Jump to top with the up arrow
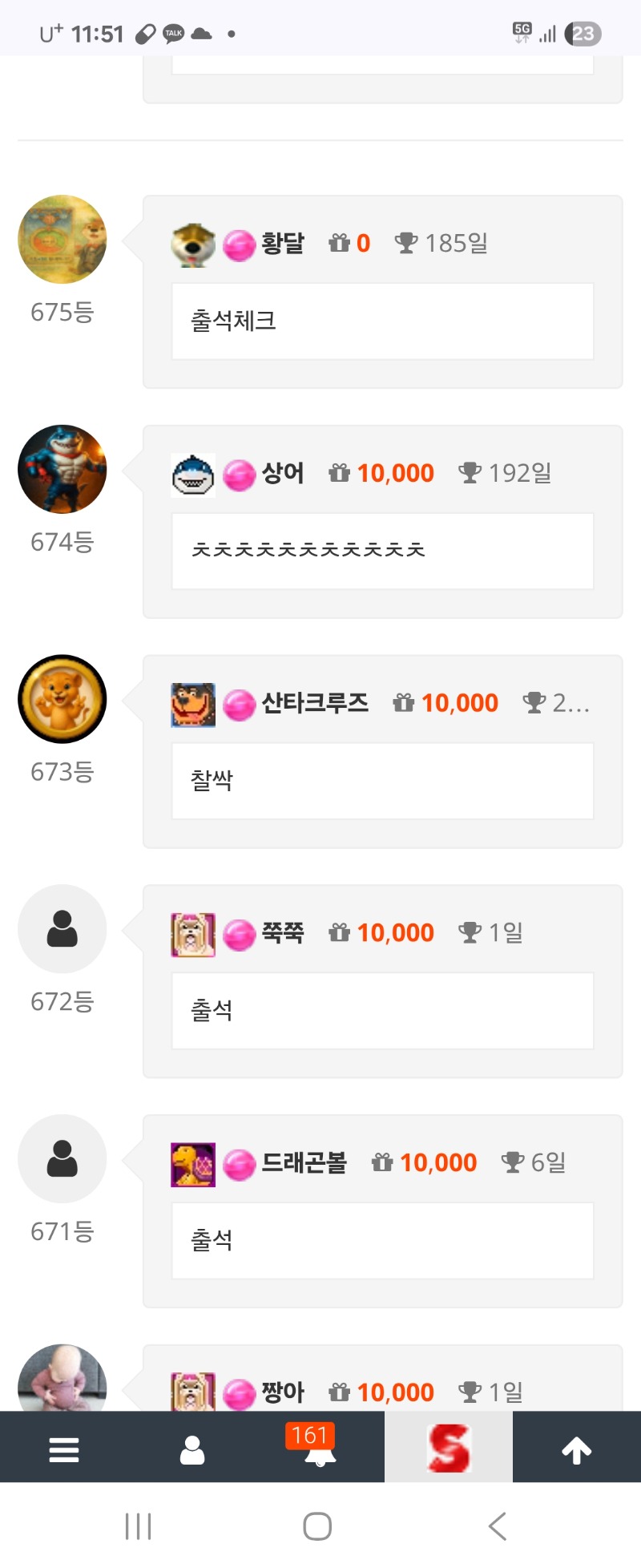This screenshot has height=1568, width=641. pos(576,1449)
